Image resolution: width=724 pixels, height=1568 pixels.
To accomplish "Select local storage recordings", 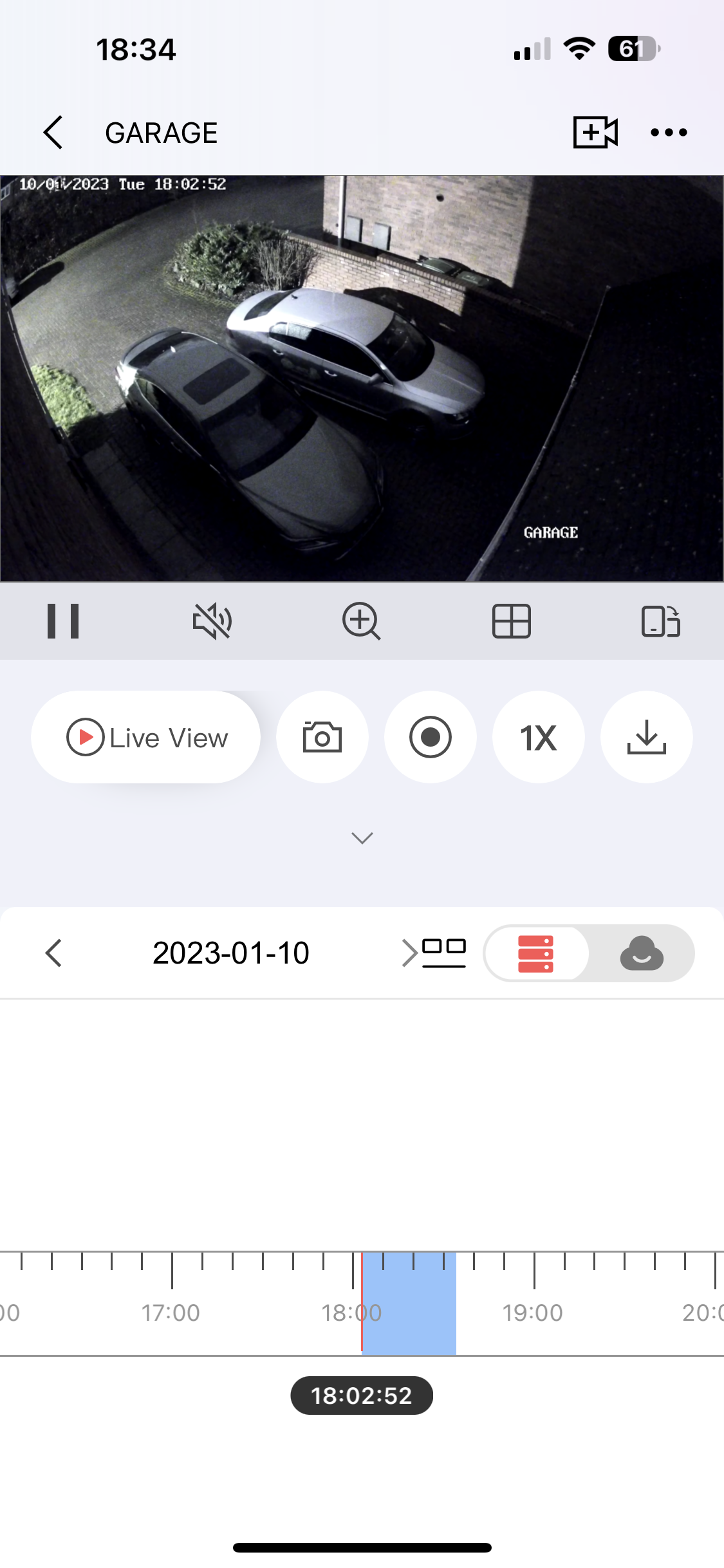I will [x=536, y=953].
